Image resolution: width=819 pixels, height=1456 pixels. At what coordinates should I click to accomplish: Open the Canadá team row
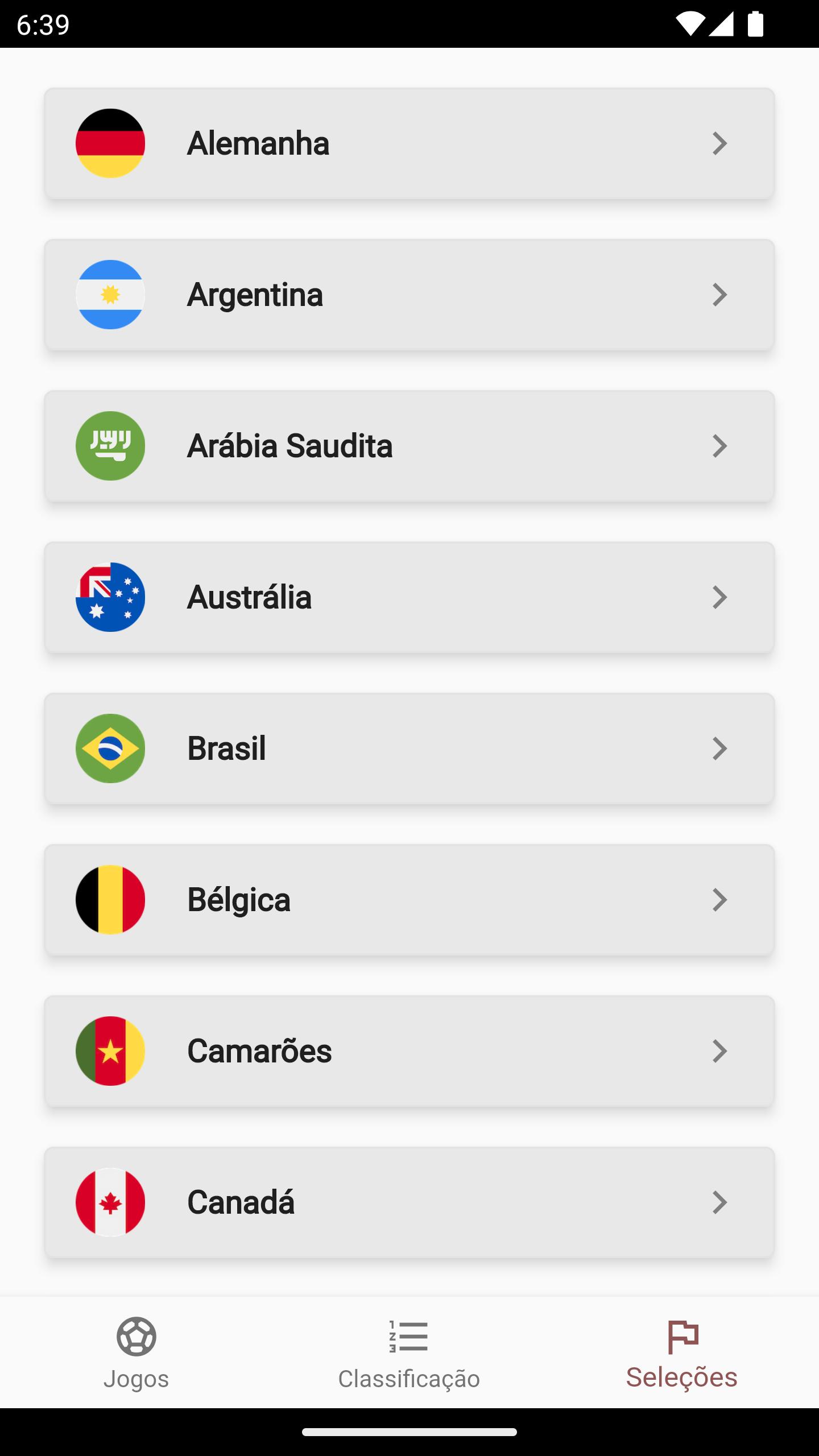pyautogui.click(x=409, y=1202)
